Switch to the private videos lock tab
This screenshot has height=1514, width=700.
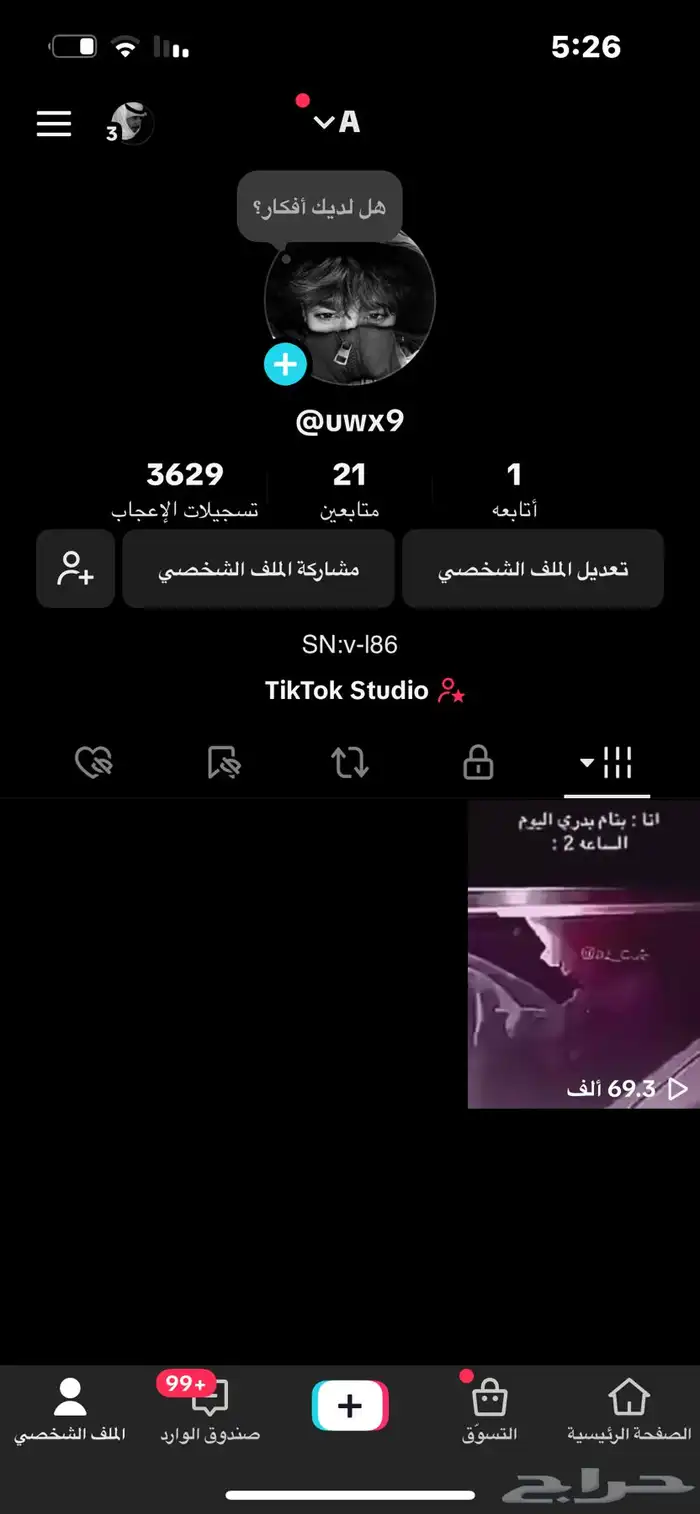(478, 764)
